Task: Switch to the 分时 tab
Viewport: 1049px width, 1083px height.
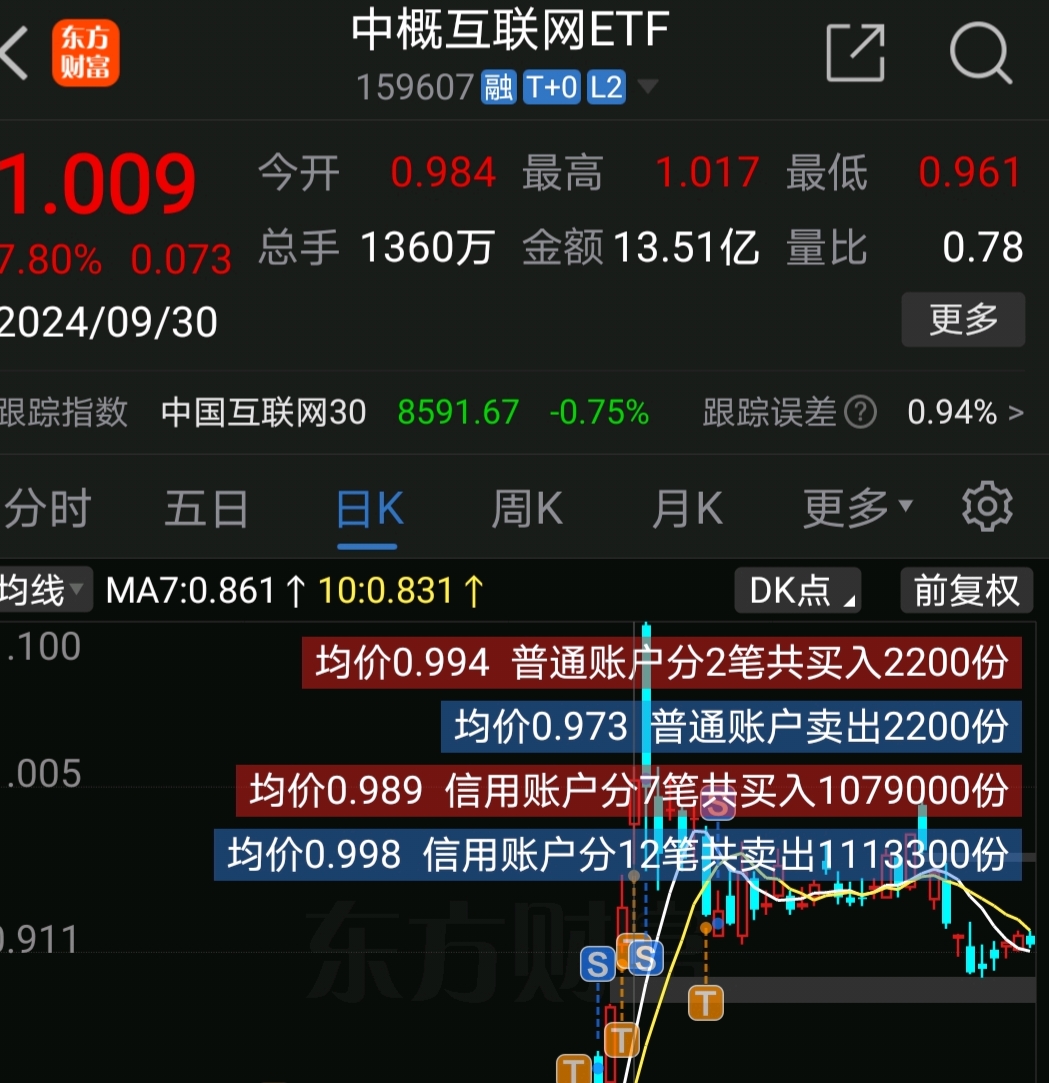Action: [47, 507]
